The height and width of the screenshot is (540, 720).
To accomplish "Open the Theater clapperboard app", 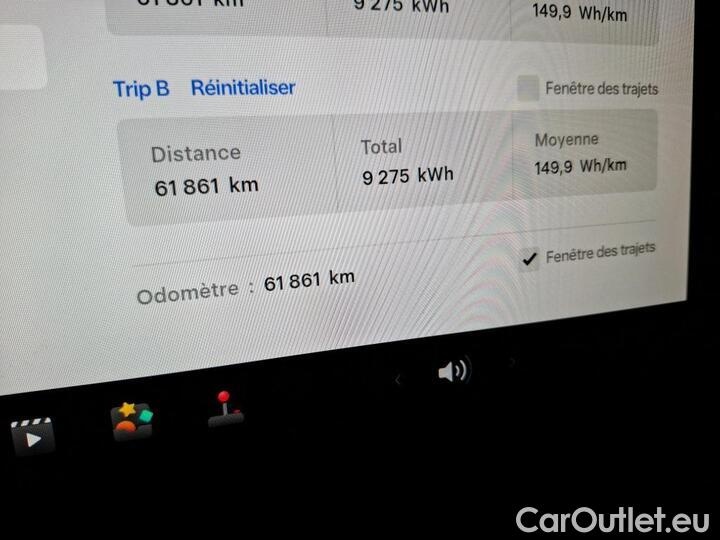I will (x=32, y=435).
